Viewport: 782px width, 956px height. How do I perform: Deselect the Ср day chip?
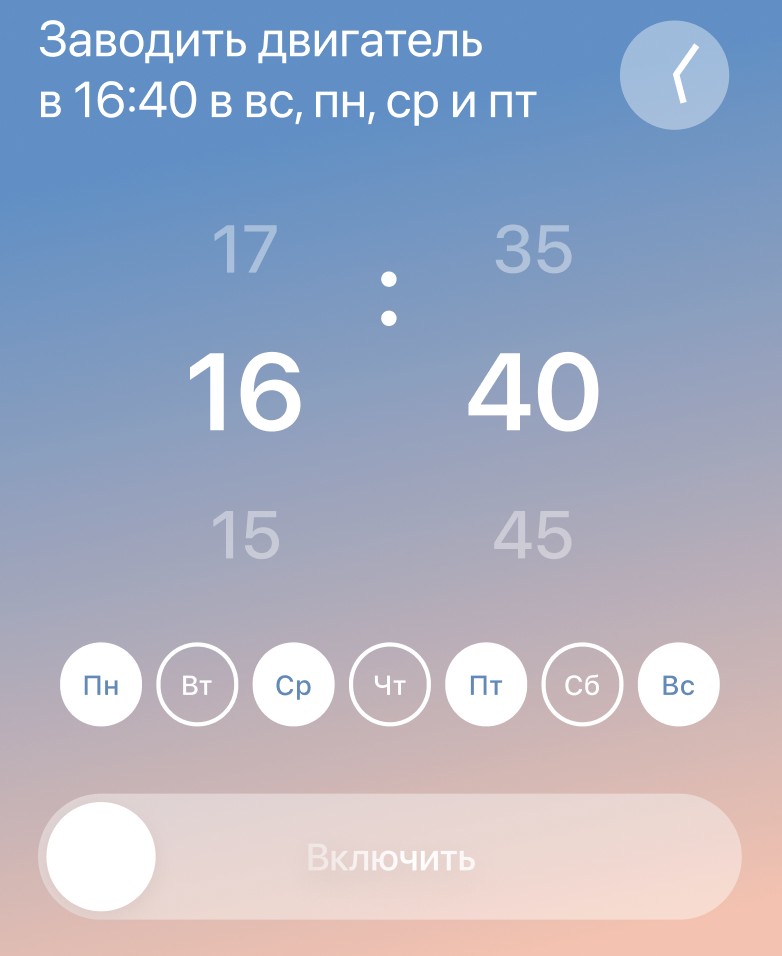(x=293, y=686)
